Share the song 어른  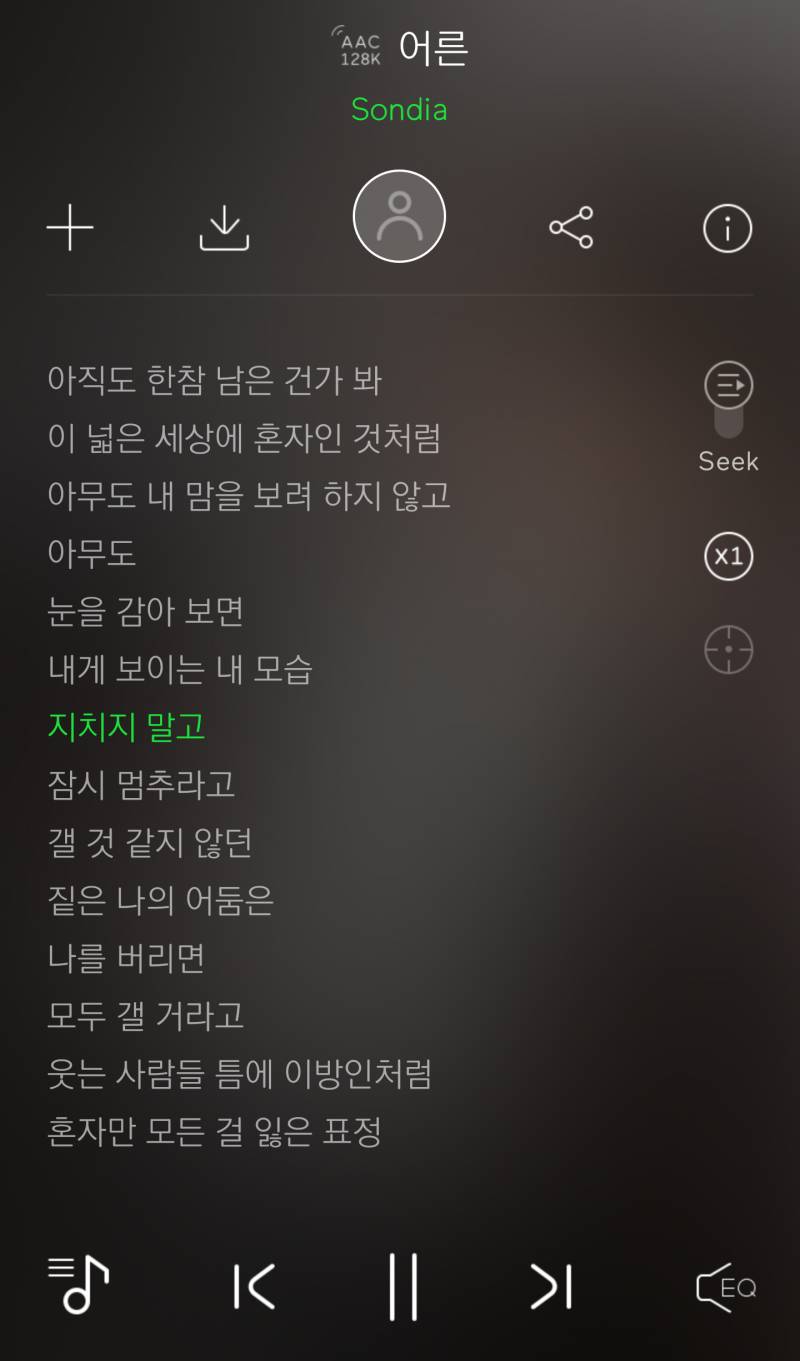[x=572, y=228]
